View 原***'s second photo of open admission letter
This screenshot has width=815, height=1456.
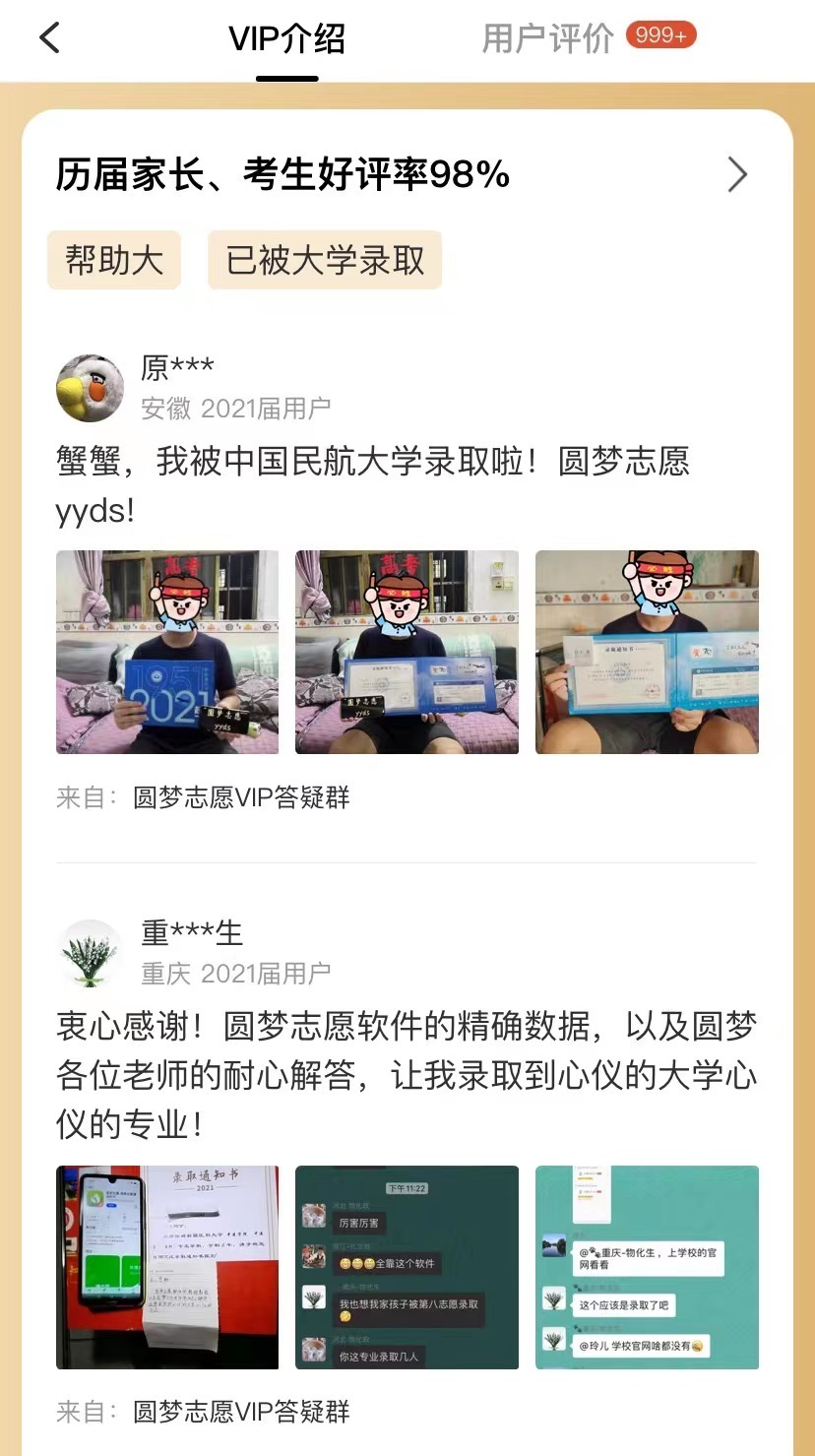[x=407, y=652]
